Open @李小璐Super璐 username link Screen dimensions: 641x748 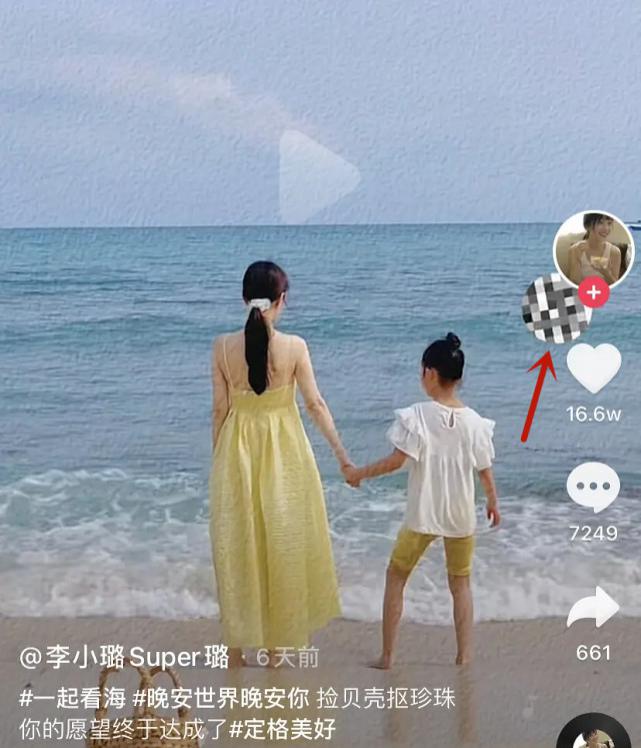coord(125,657)
